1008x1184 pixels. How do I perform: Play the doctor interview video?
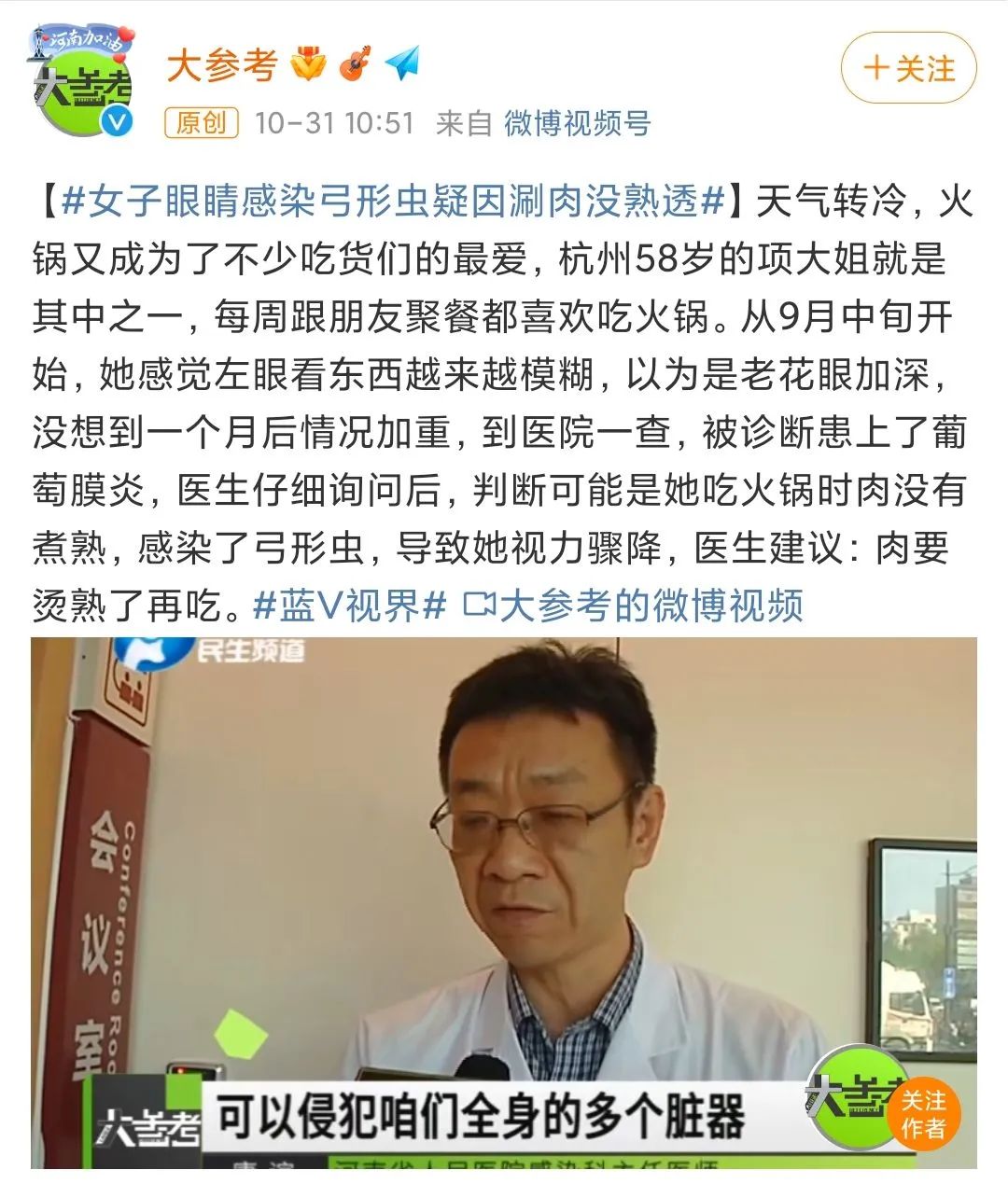pos(504,896)
